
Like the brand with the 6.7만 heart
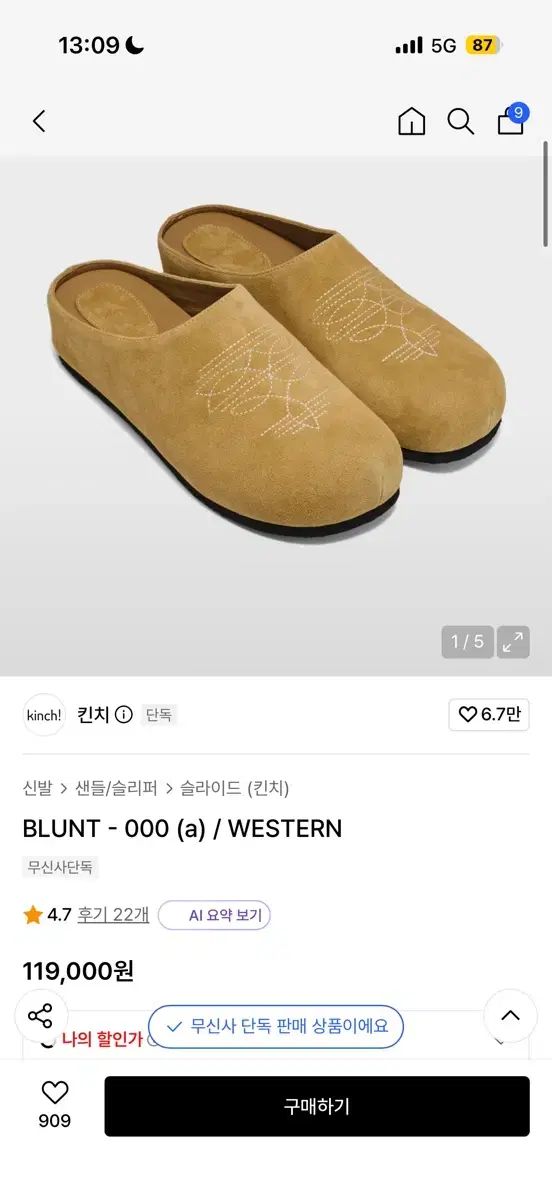click(x=489, y=715)
